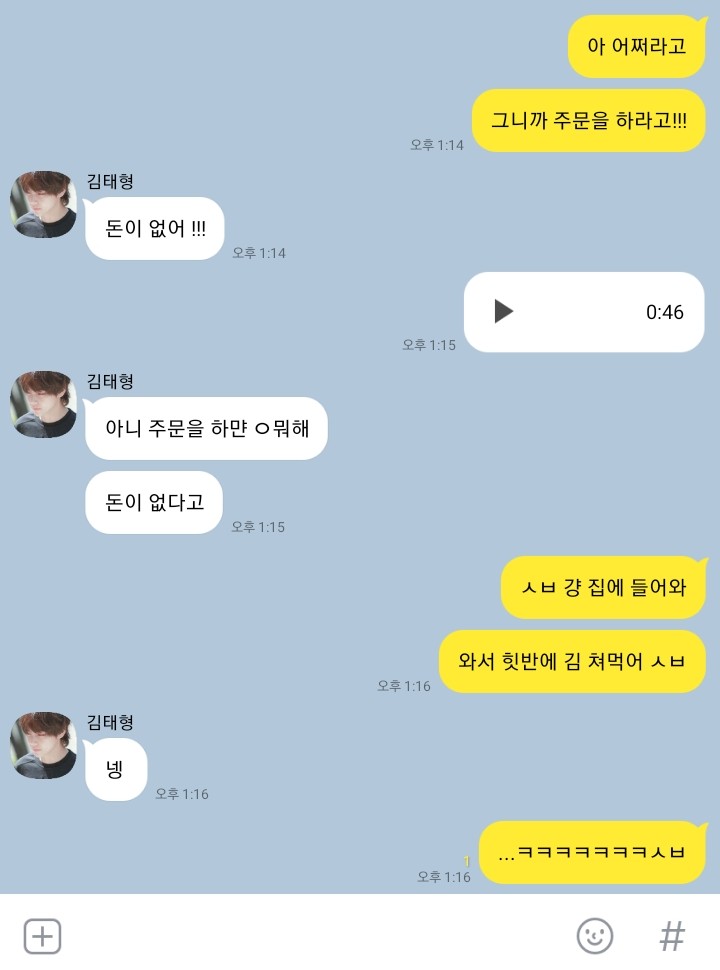Open the hashtag search
Viewport: 720px width, 970px height.
(672, 936)
